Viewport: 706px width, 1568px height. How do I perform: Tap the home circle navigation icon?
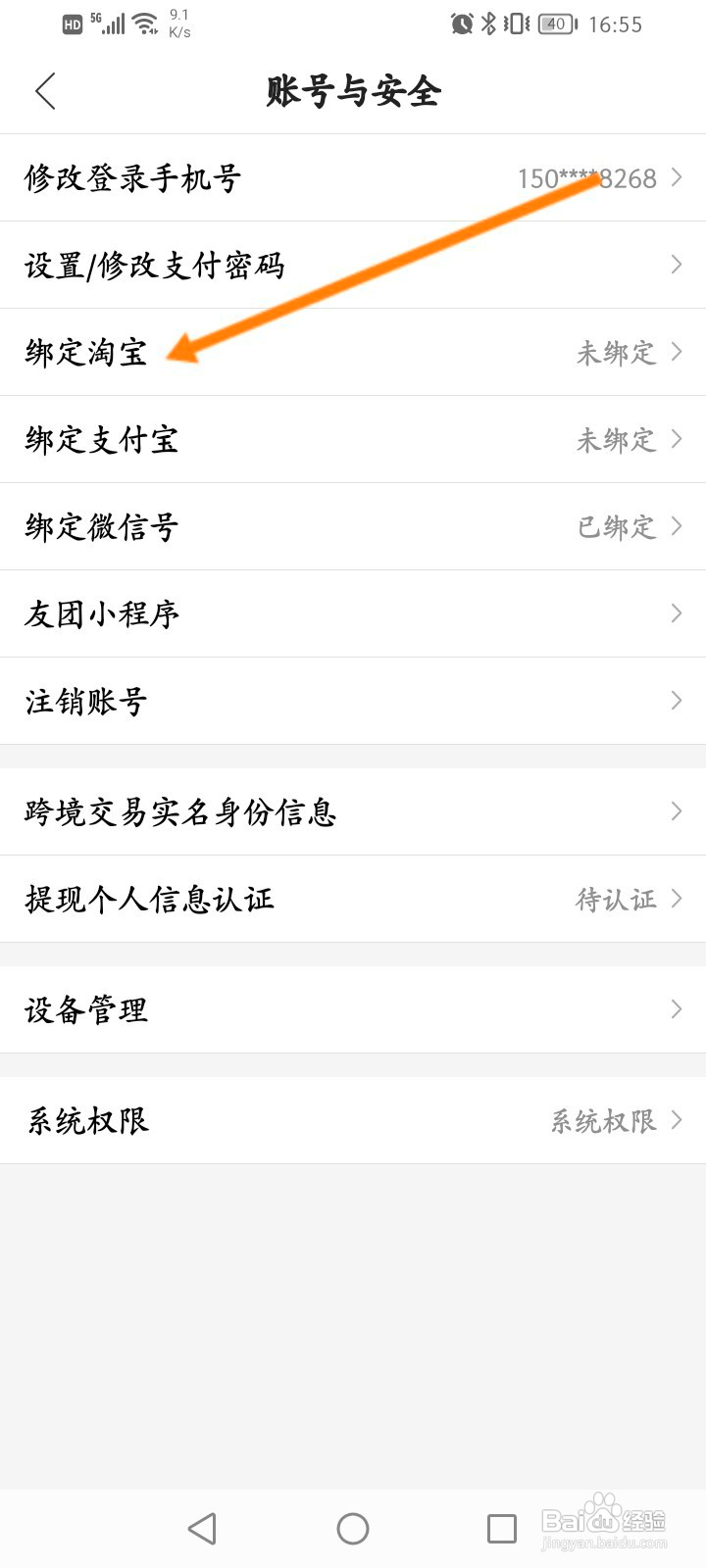(x=352, y=1527)
